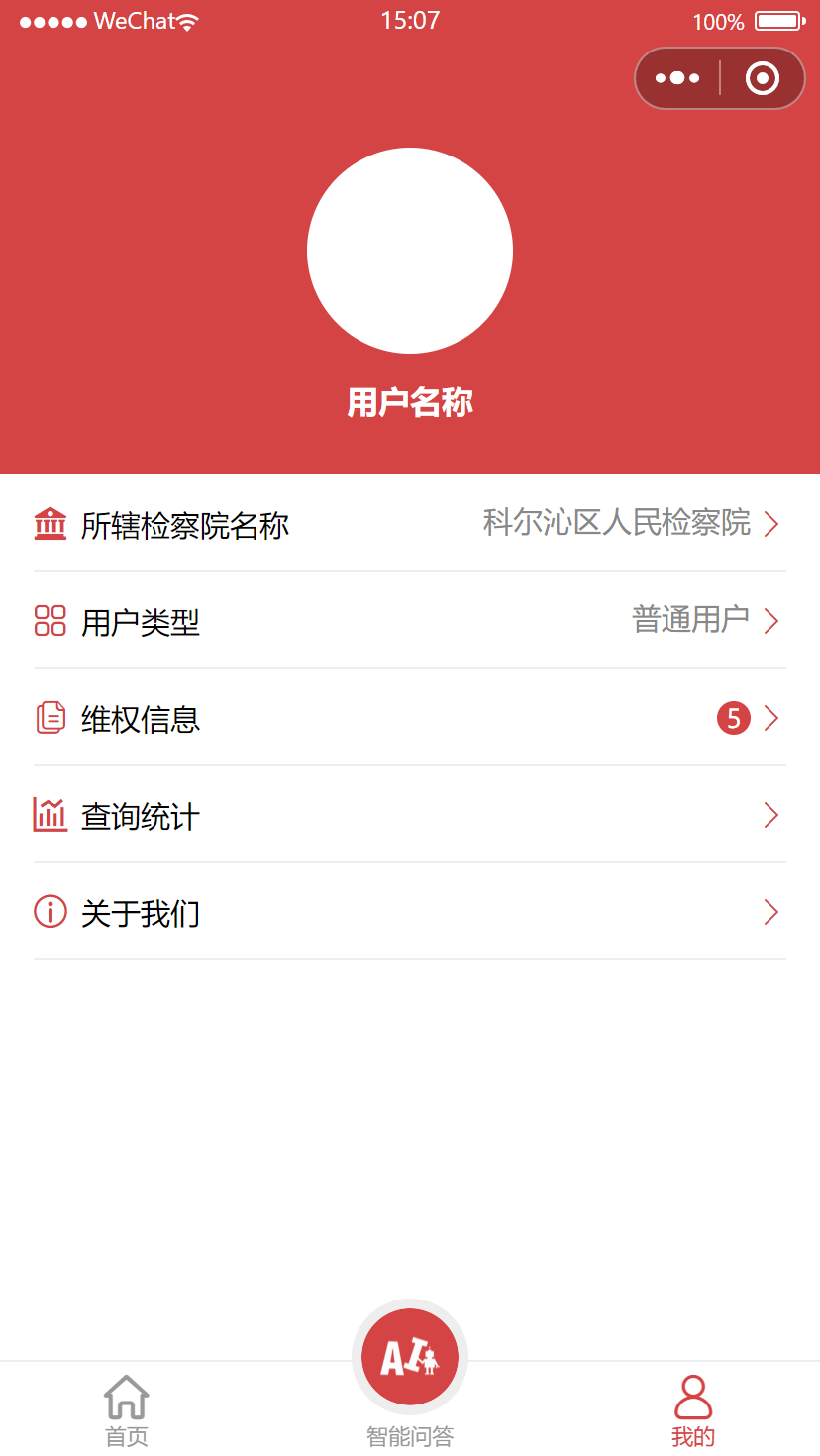Screen dimensions: 820x1456
Task: Open the 所辖检察院名称 row
Action: [x=410, y=523]
